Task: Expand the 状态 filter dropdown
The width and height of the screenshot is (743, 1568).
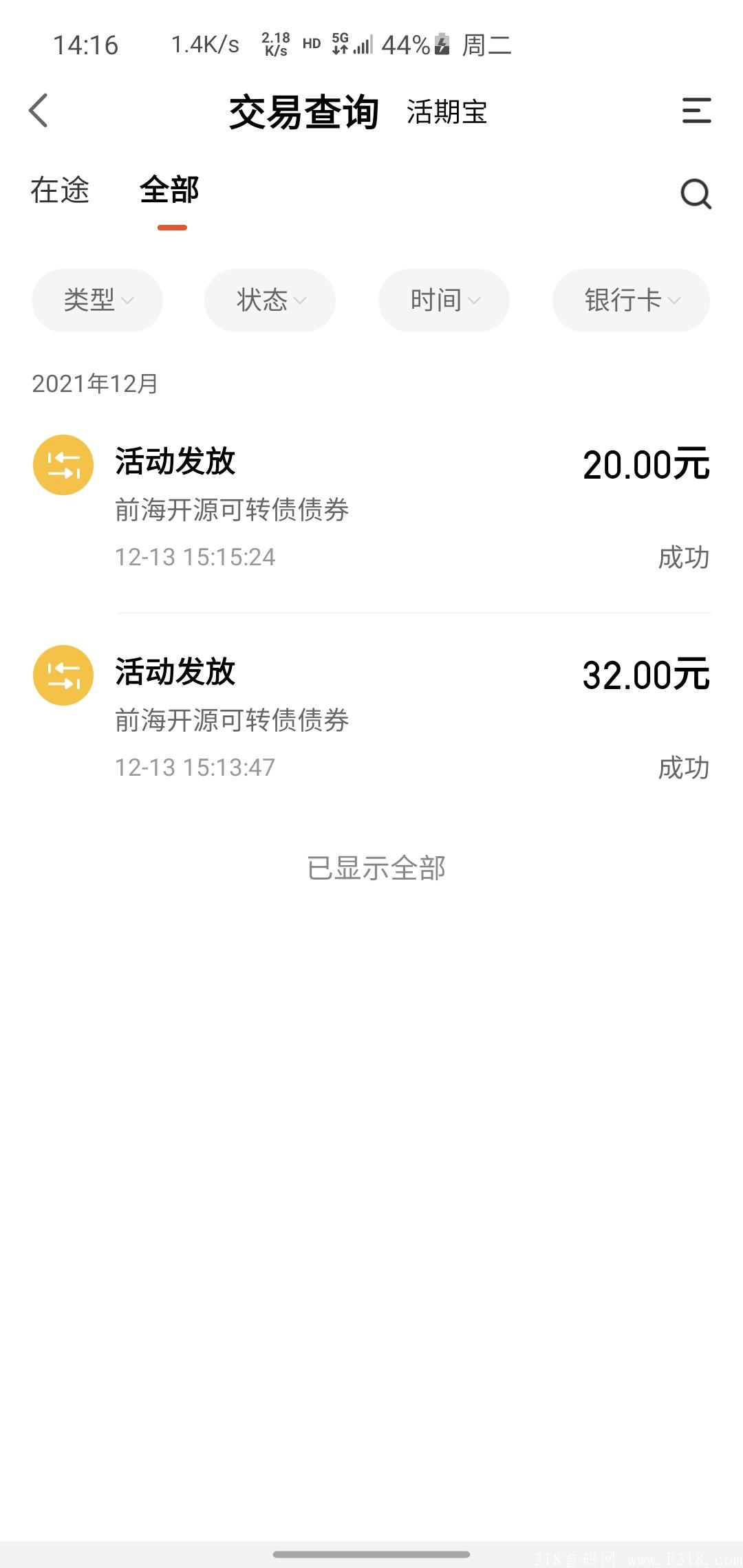Action: pyautogui.click(x=270, y=301)
